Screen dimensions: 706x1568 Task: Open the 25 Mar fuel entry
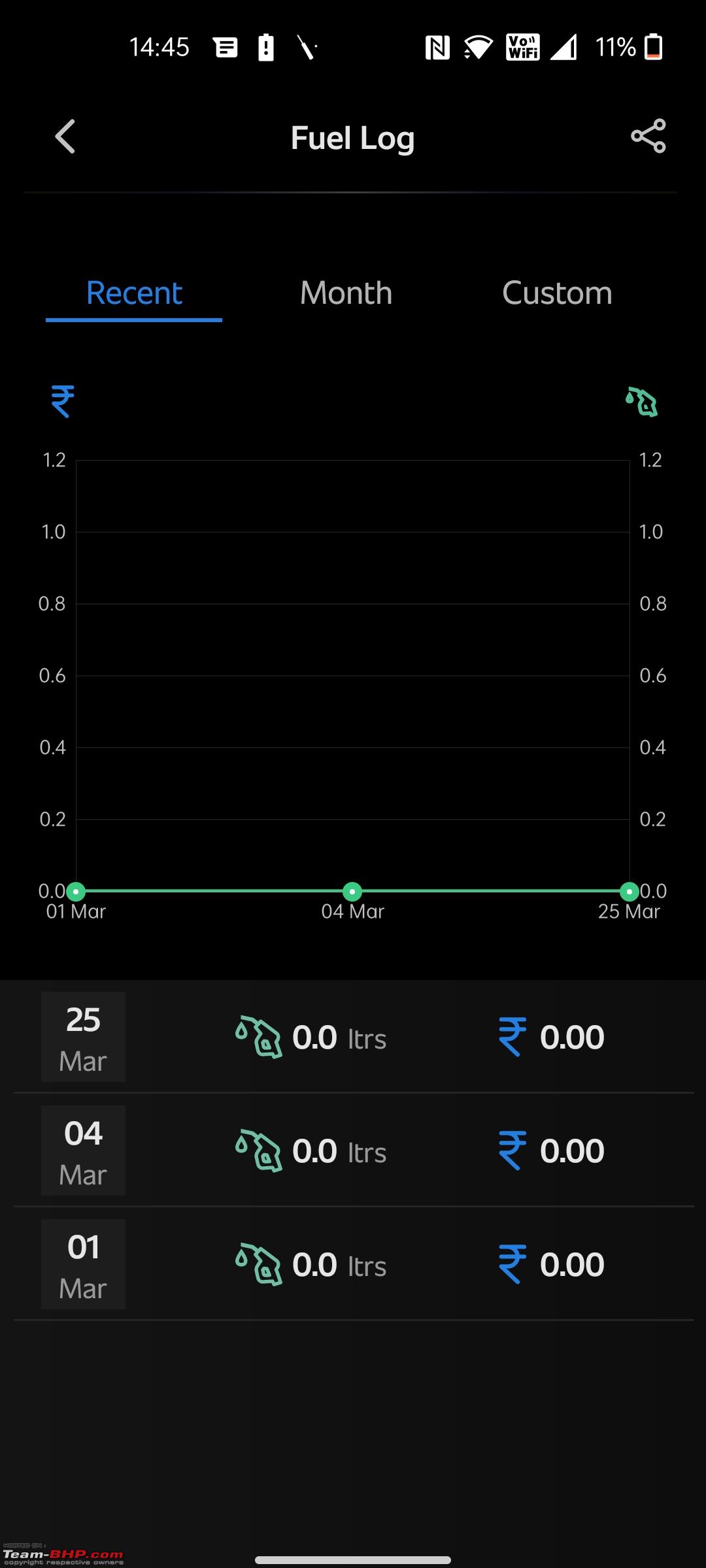pyautogui.click(x=353, y=1037)
